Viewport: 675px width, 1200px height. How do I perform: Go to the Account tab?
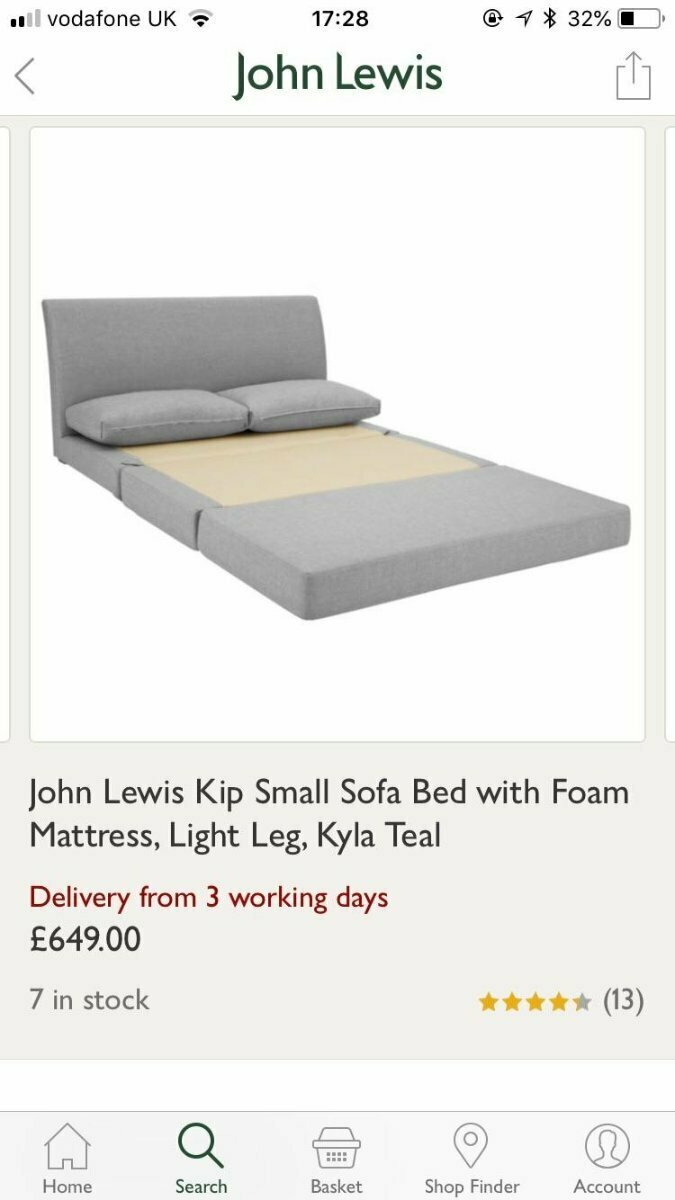click(x=607, y=1159)
